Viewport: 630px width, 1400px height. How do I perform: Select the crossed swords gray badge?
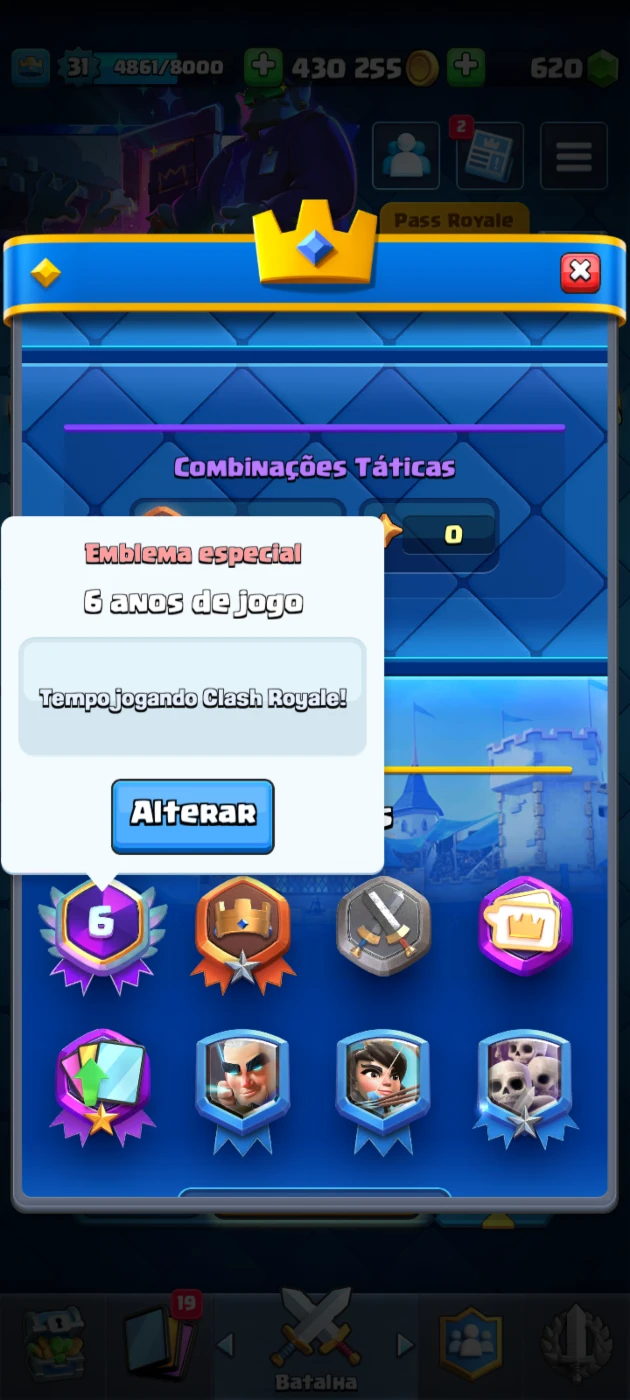[x=384, y=927]
